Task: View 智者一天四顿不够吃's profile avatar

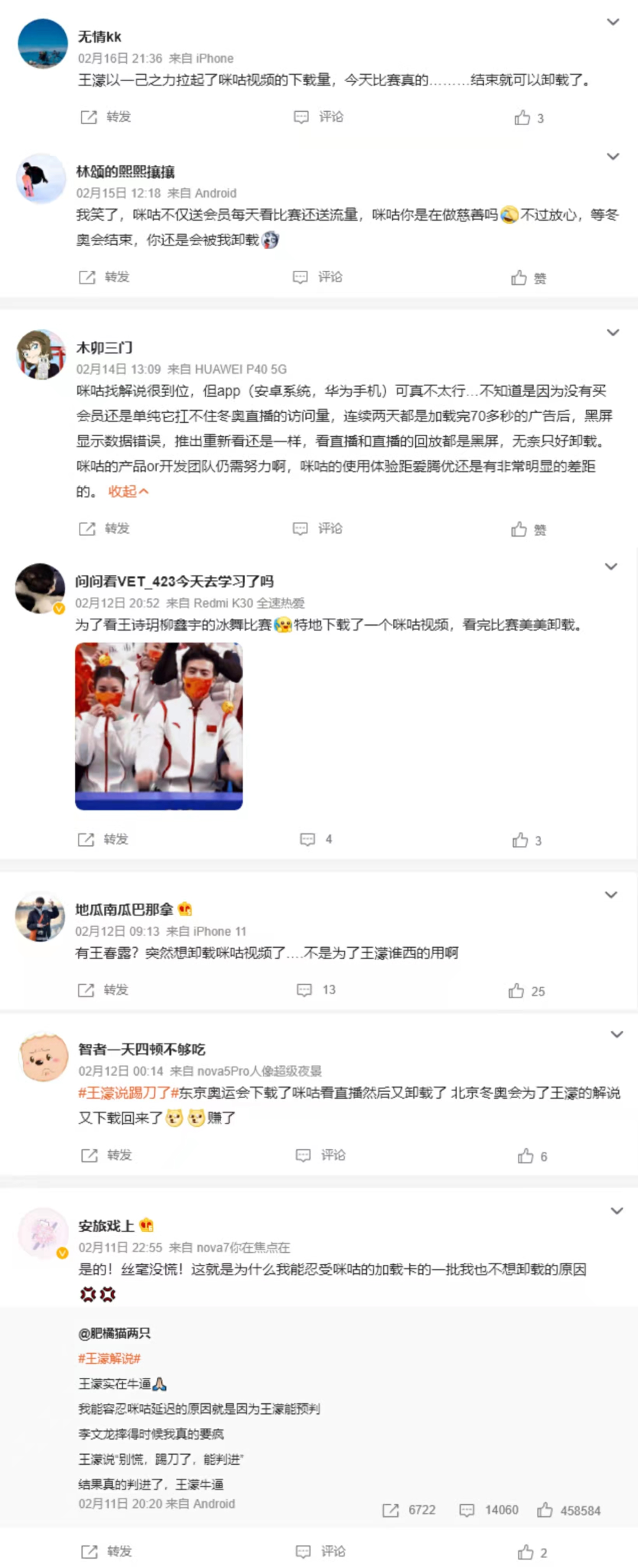Action: click(43, 1057)
